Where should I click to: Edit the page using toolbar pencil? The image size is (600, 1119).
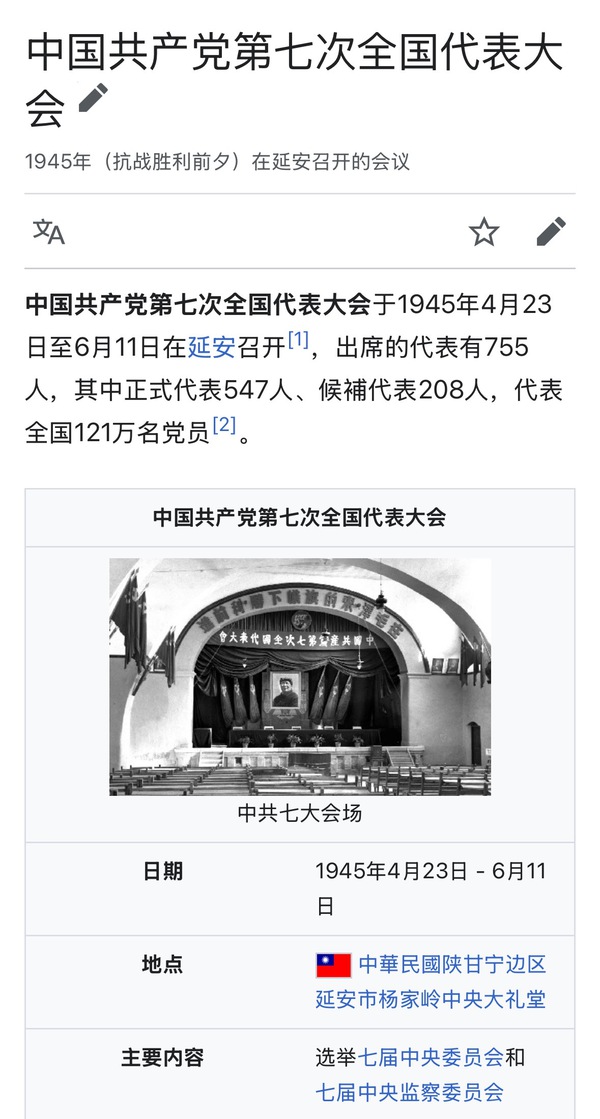[x=551, y=232]
